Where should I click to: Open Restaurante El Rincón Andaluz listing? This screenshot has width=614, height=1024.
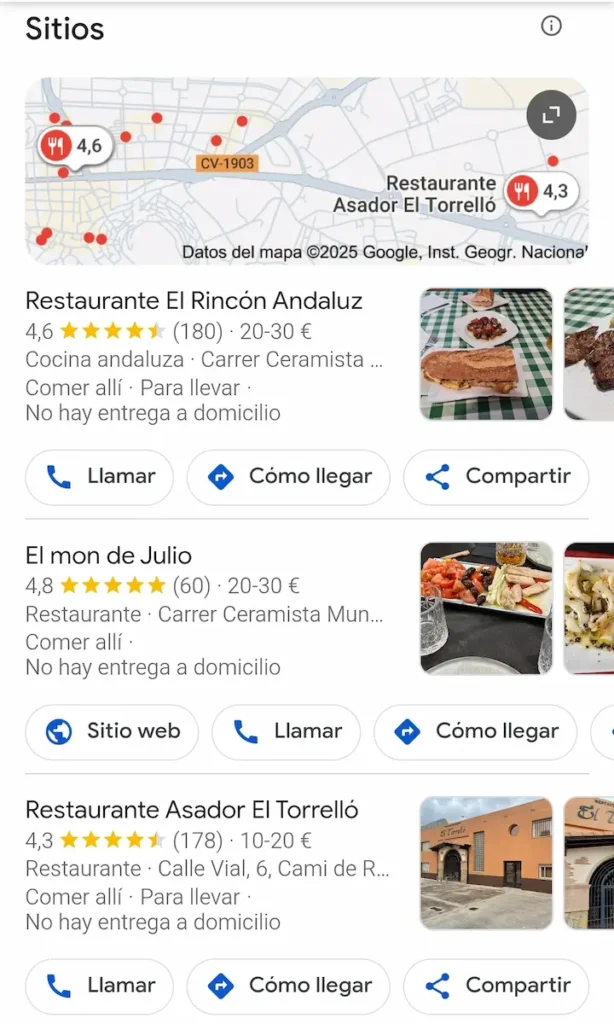tap(194, 300)
